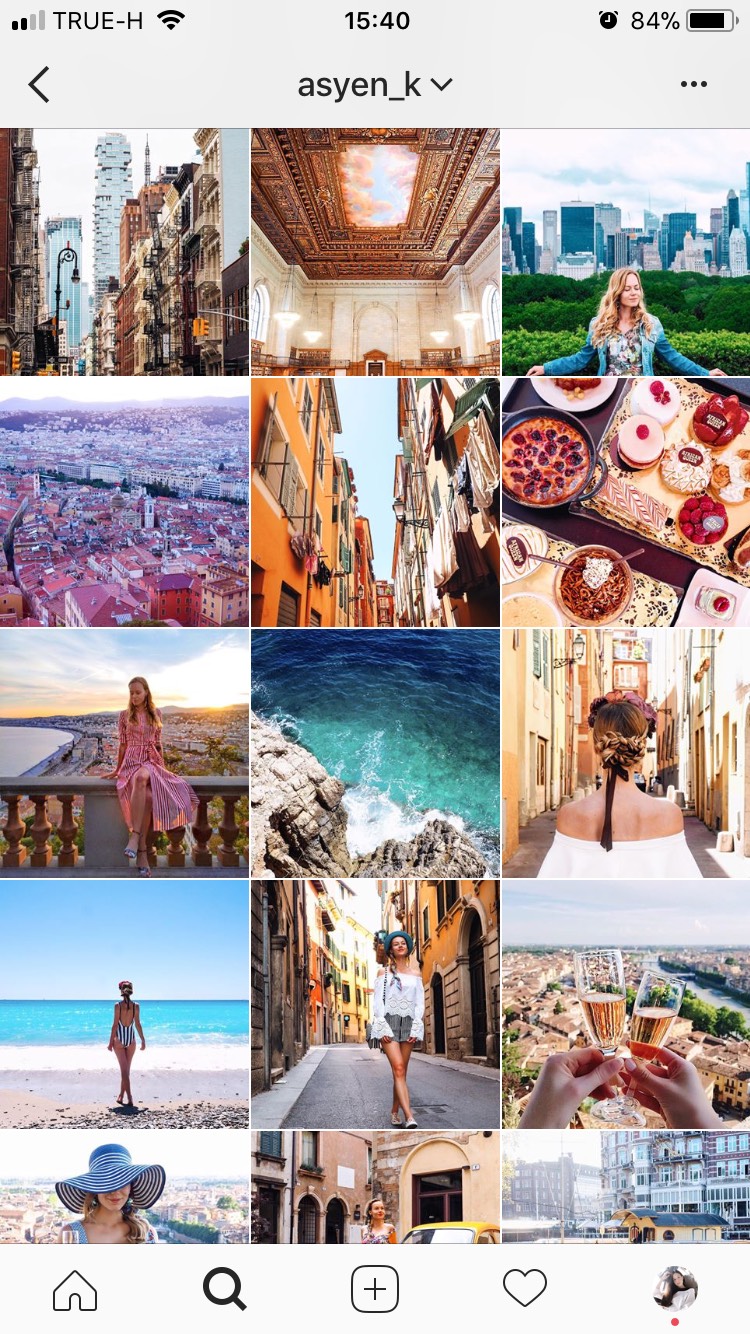This screenshot has width=750, height=1334.
Task: Switch to the Home feed tab
Action: tap(75, 1289)
